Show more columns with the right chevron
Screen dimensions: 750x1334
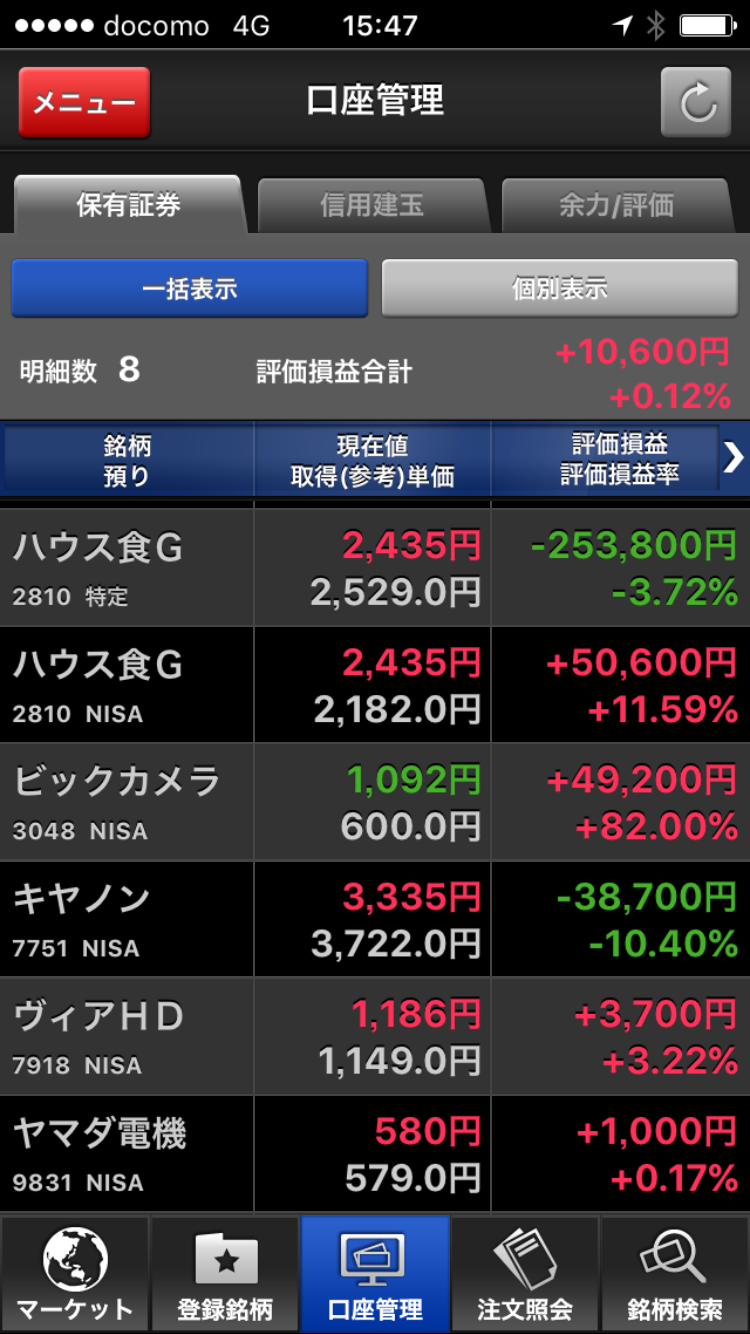click(x=734, y=459)
